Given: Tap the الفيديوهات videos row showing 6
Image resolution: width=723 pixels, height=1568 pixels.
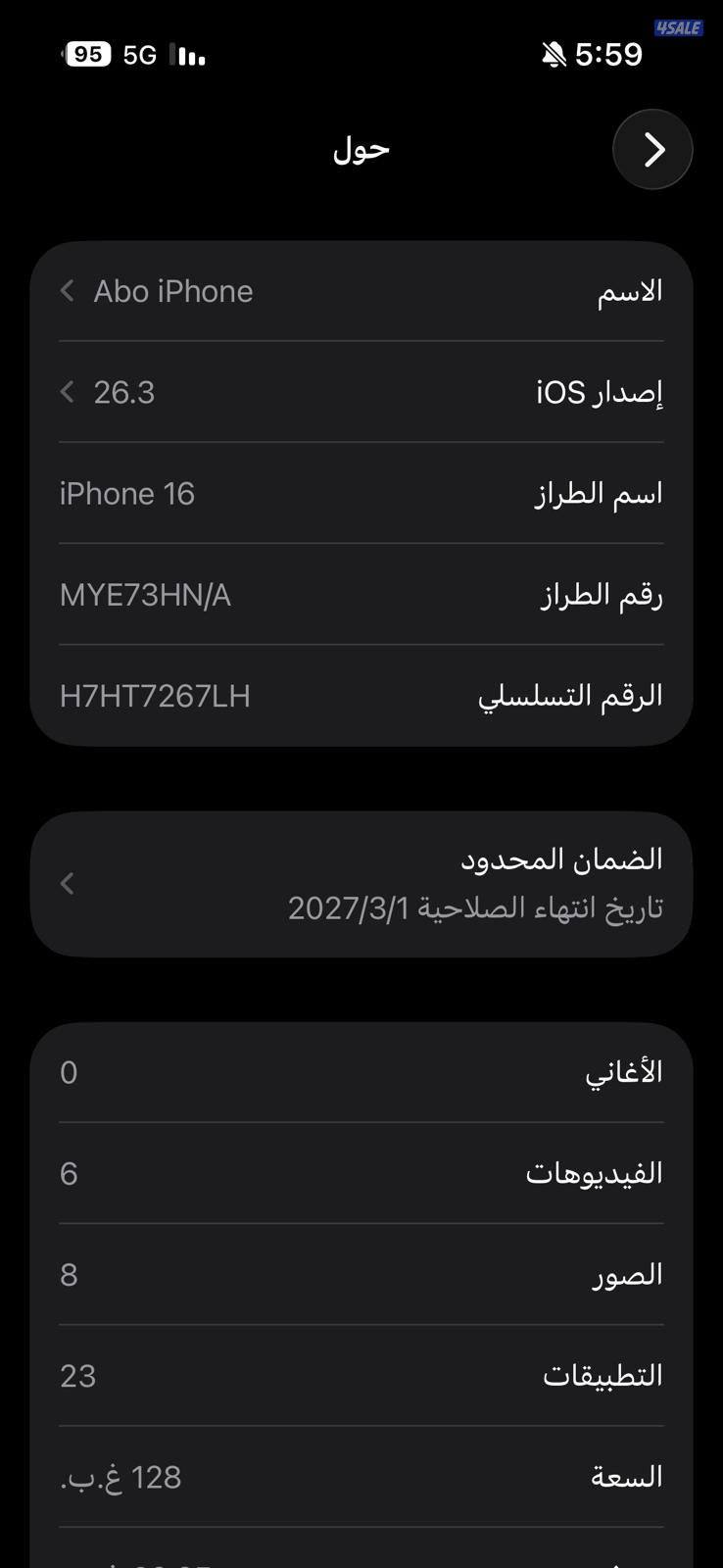Looking at the screenshot, I should (x=361, y=1172).
